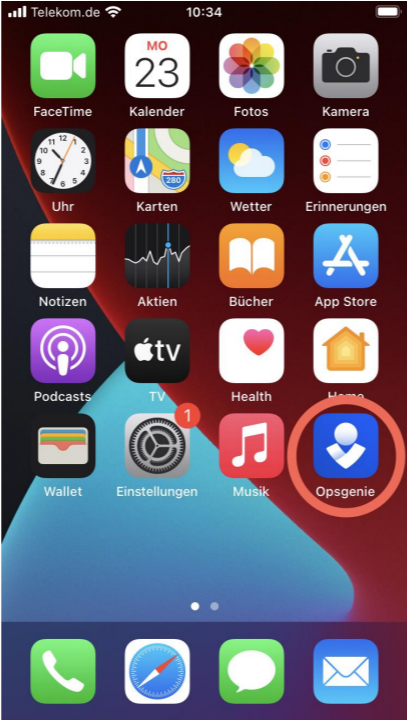Launch the Bücher app
This screenshot has width=407, height=720.
coord(251,256)
